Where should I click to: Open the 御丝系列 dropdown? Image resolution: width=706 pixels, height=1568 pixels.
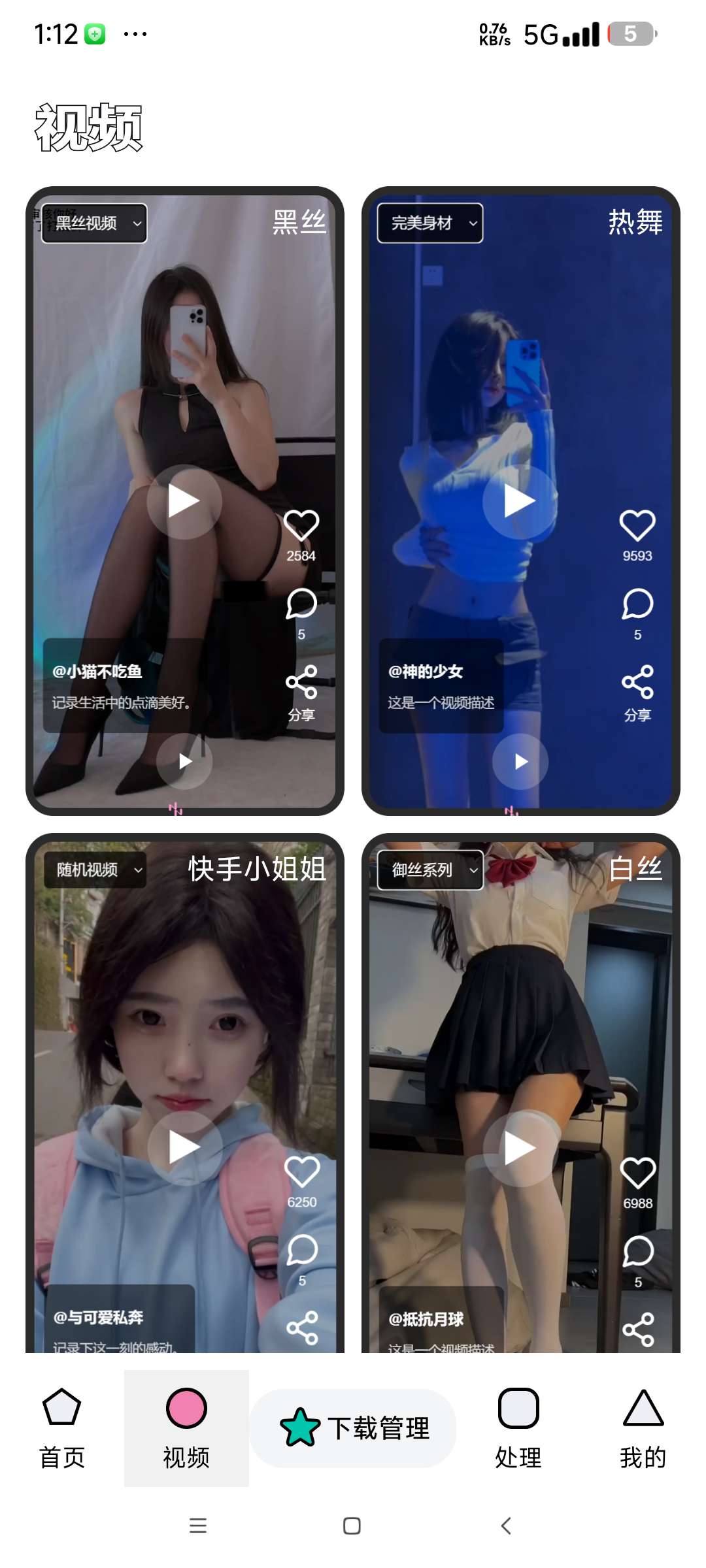click(430, 870)
